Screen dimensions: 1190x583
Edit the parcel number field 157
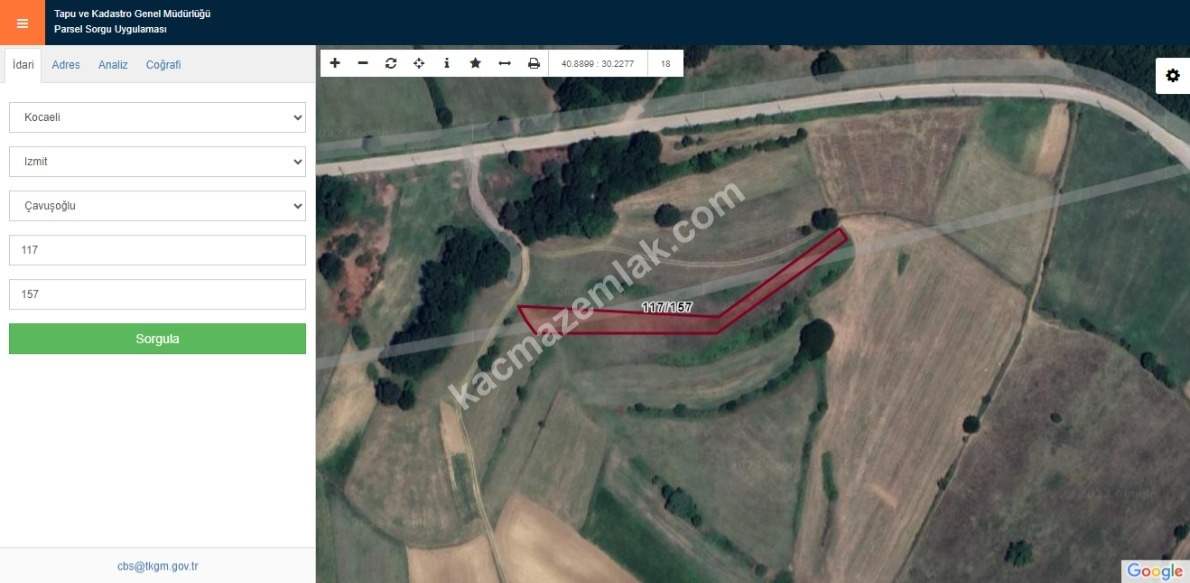pyautogui.click(x=157, y=294)
